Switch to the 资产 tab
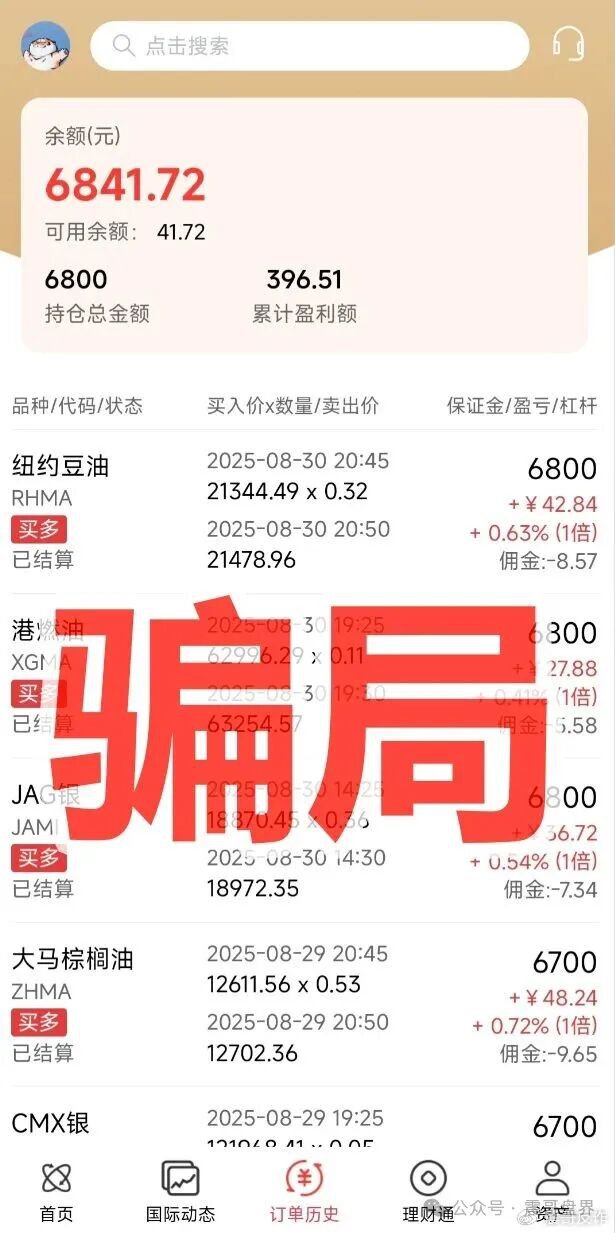This screenshot has width=615, height=1233. (551, 1192)
